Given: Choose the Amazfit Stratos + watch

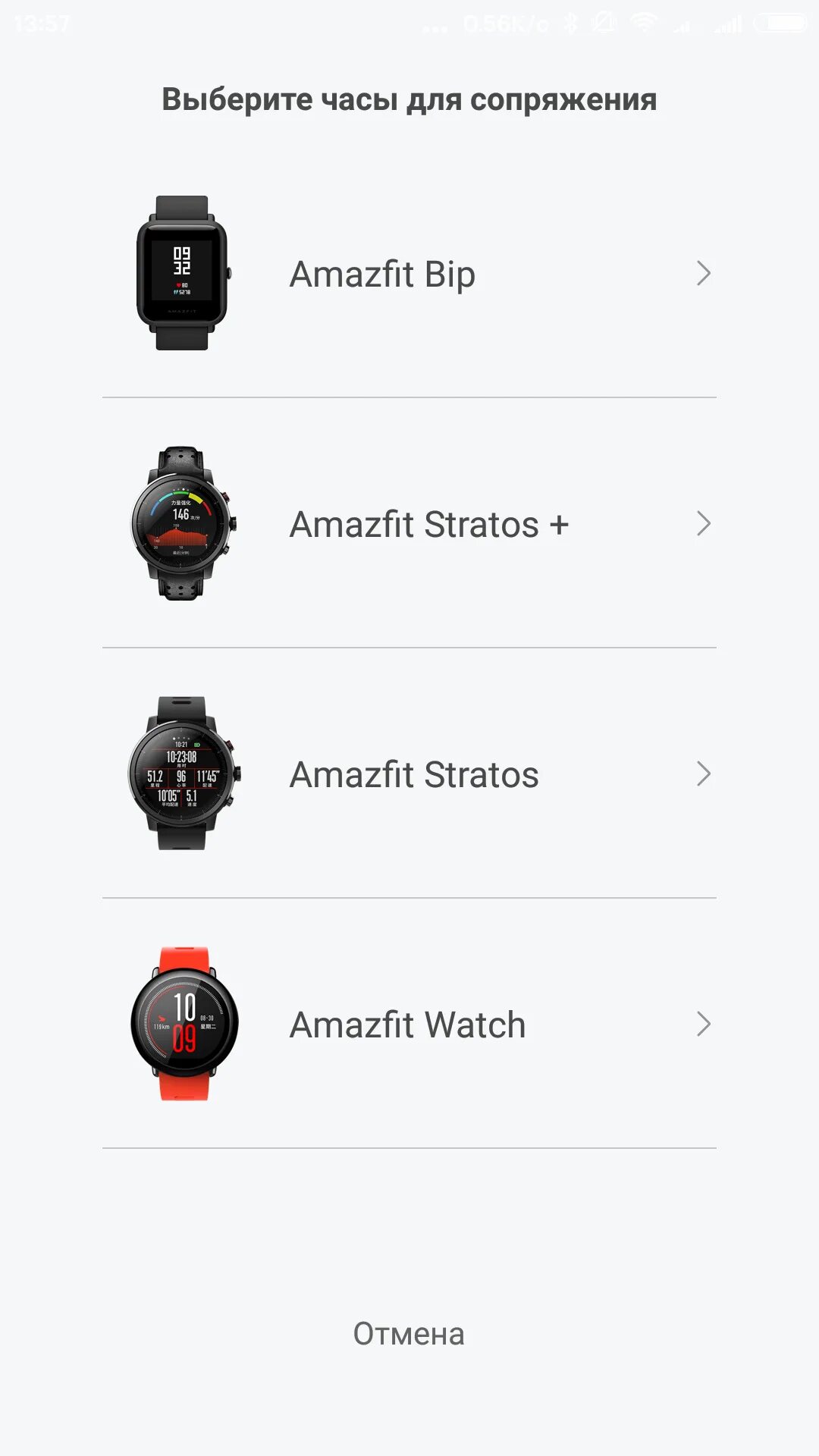Looking at the screenshot, I should coord(409,523).
